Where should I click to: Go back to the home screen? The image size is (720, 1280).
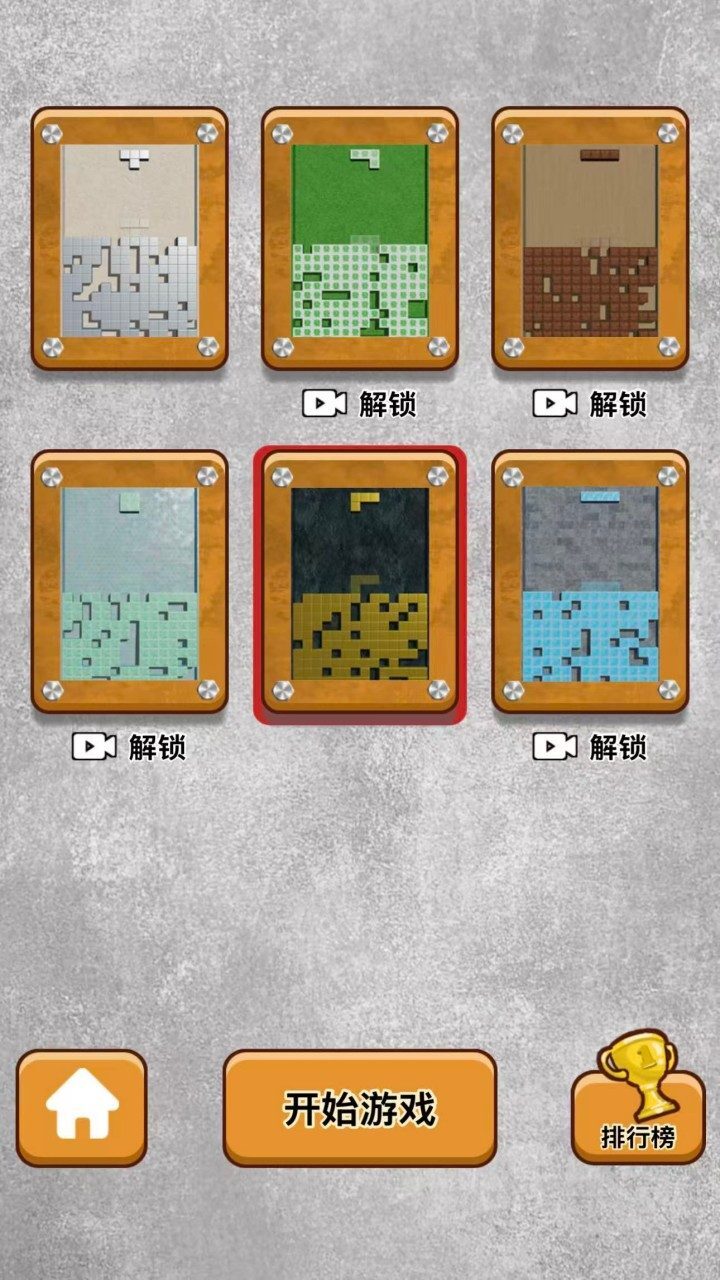tap(82, 1108)
